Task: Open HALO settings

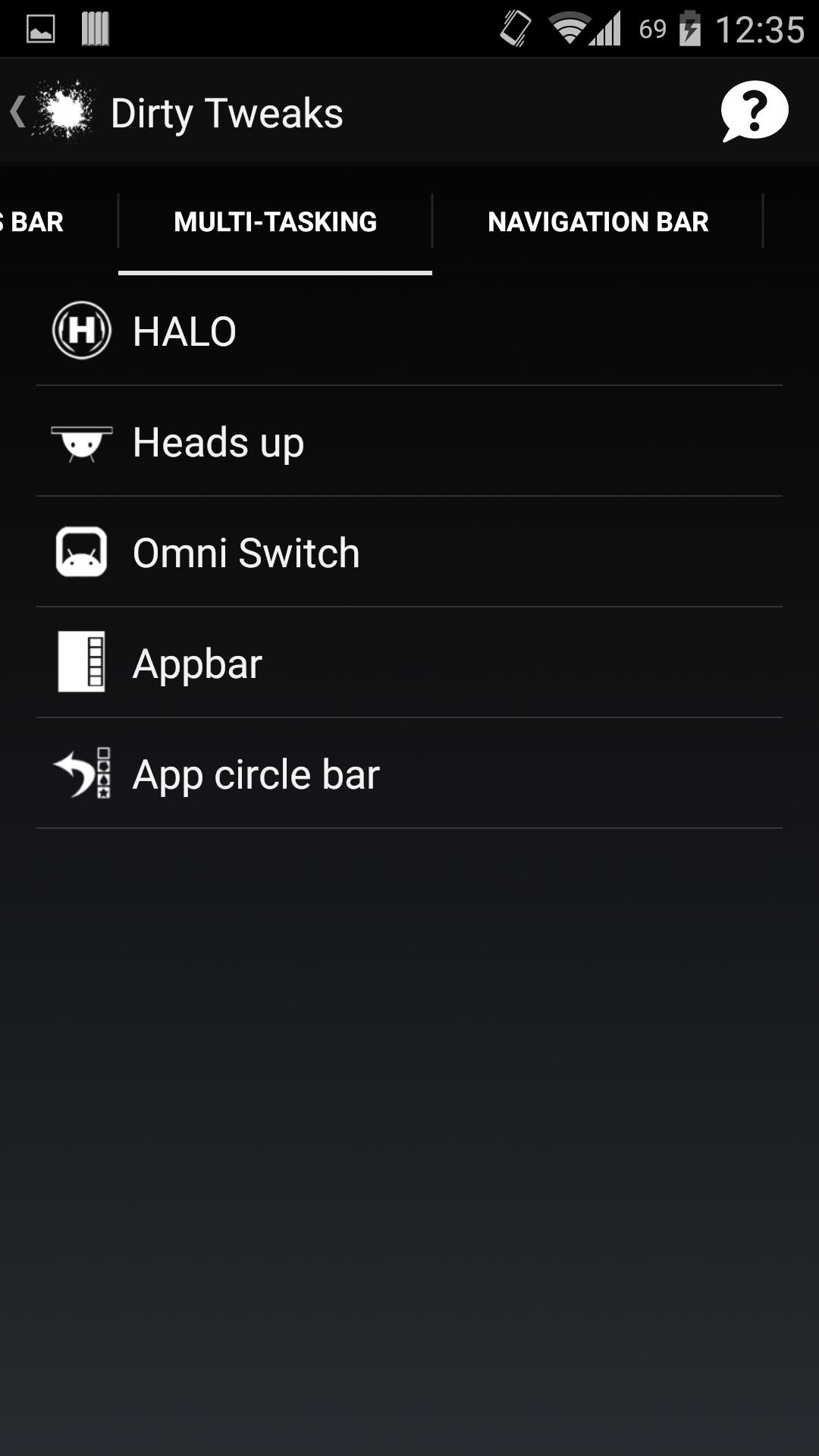Action: click(x=409, y=331)
